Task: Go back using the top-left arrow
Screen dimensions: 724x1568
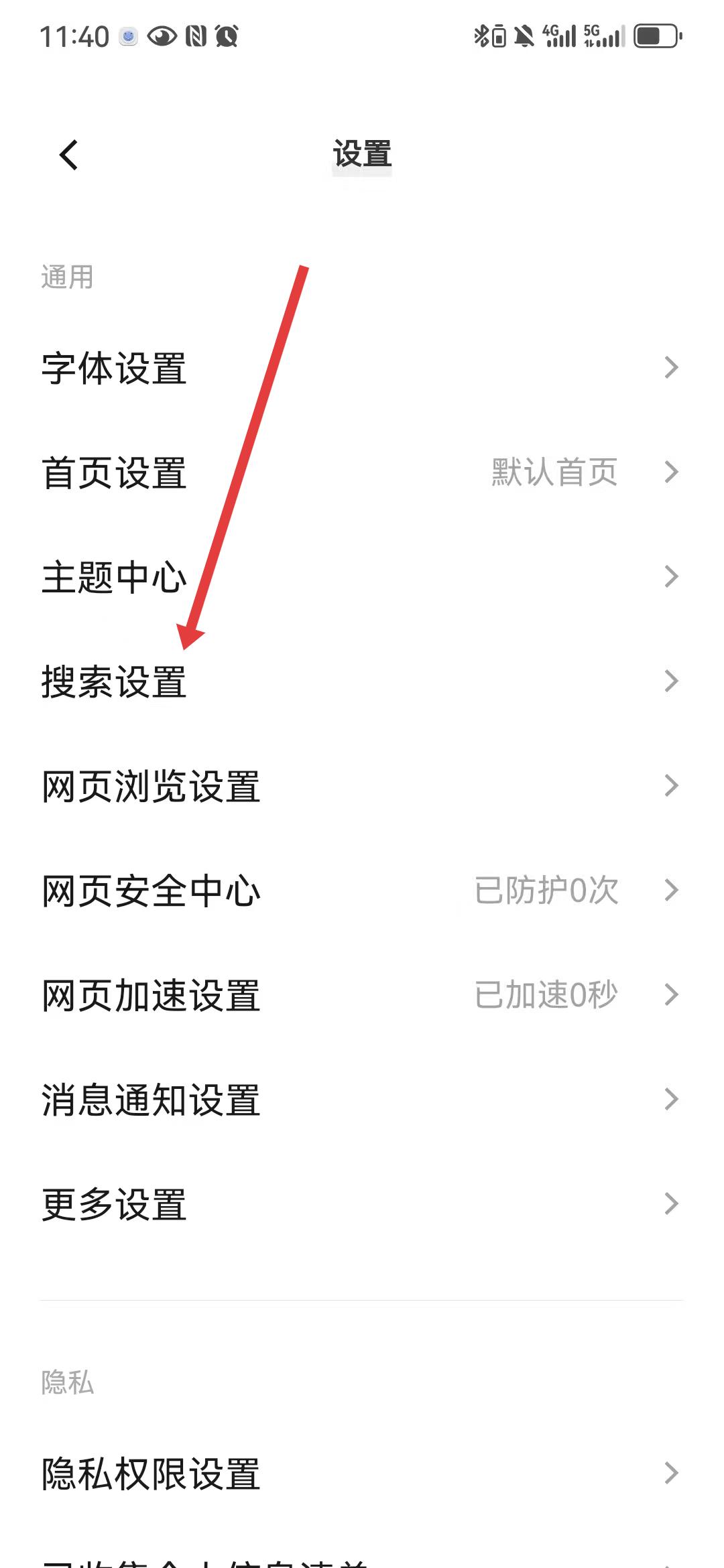Action: [68, 155]
